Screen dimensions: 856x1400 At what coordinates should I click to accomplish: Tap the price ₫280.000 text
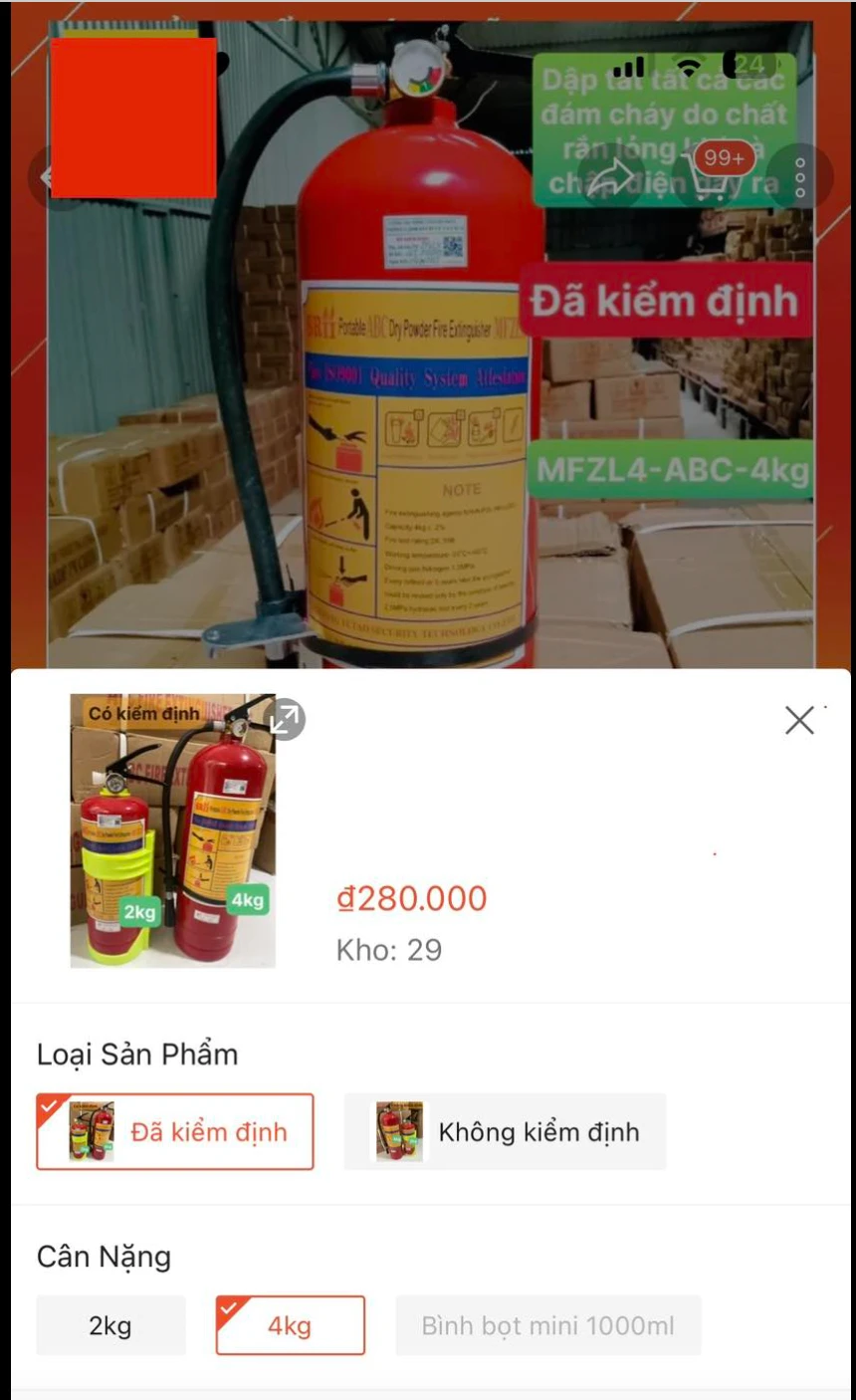411,898
